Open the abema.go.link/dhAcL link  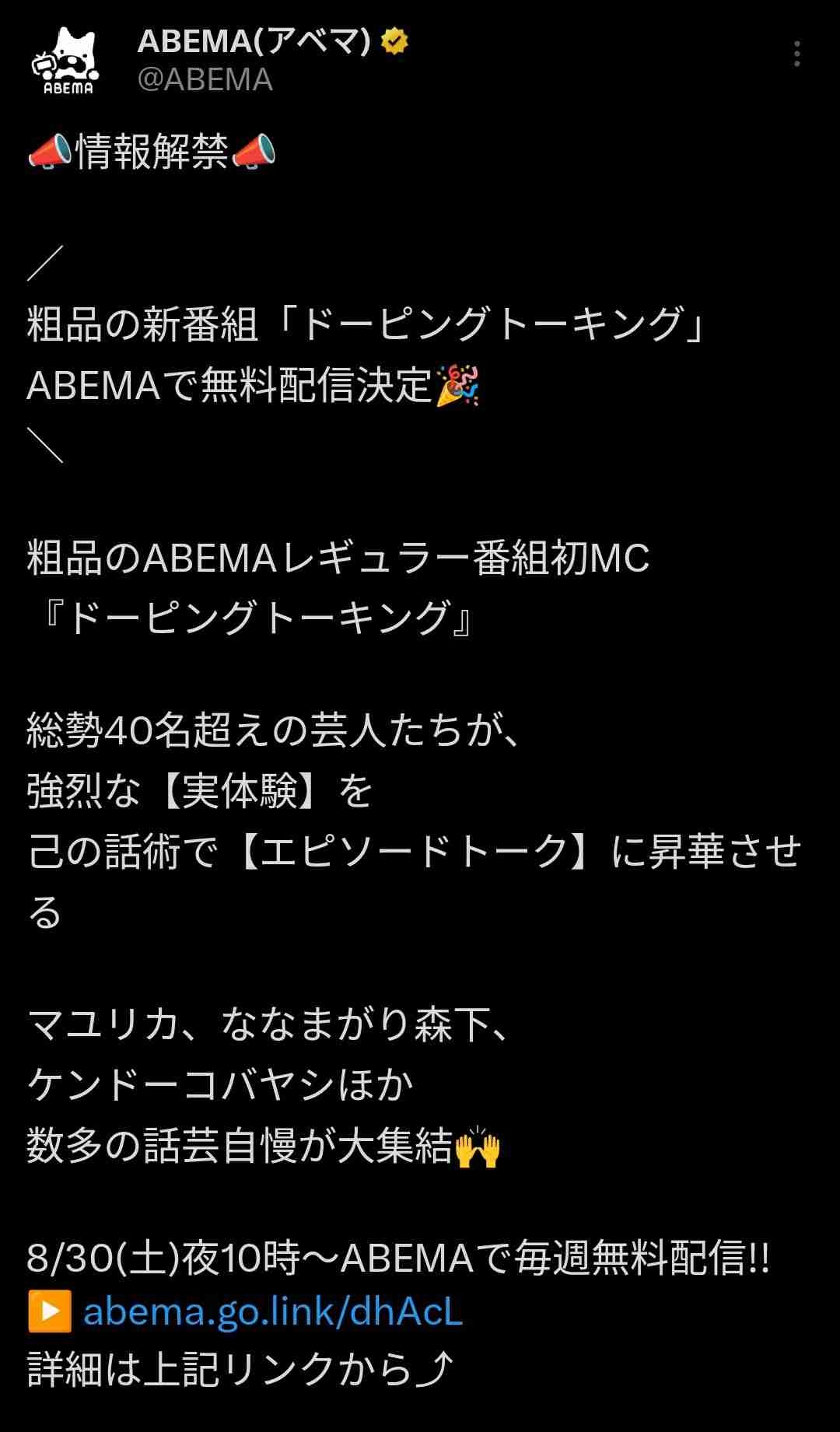pos(272,1311)
